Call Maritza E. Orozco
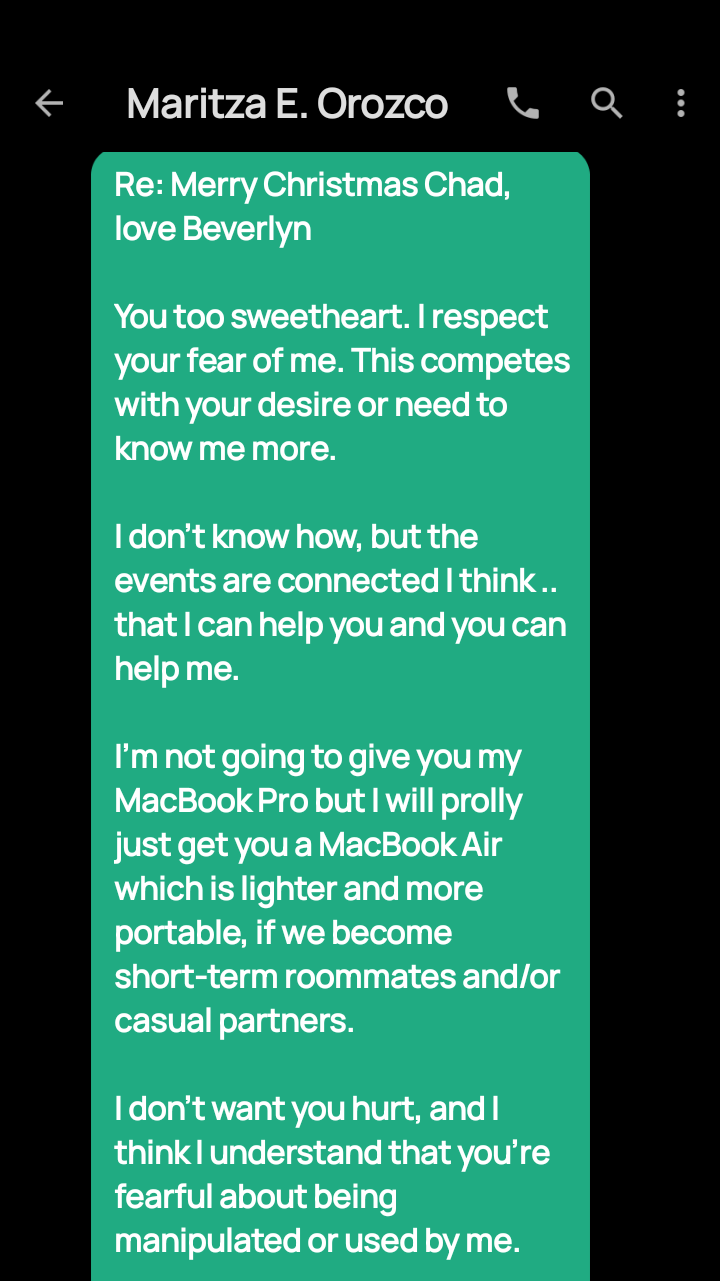This screenshot has height=1281, width=720. coord(523,103)
